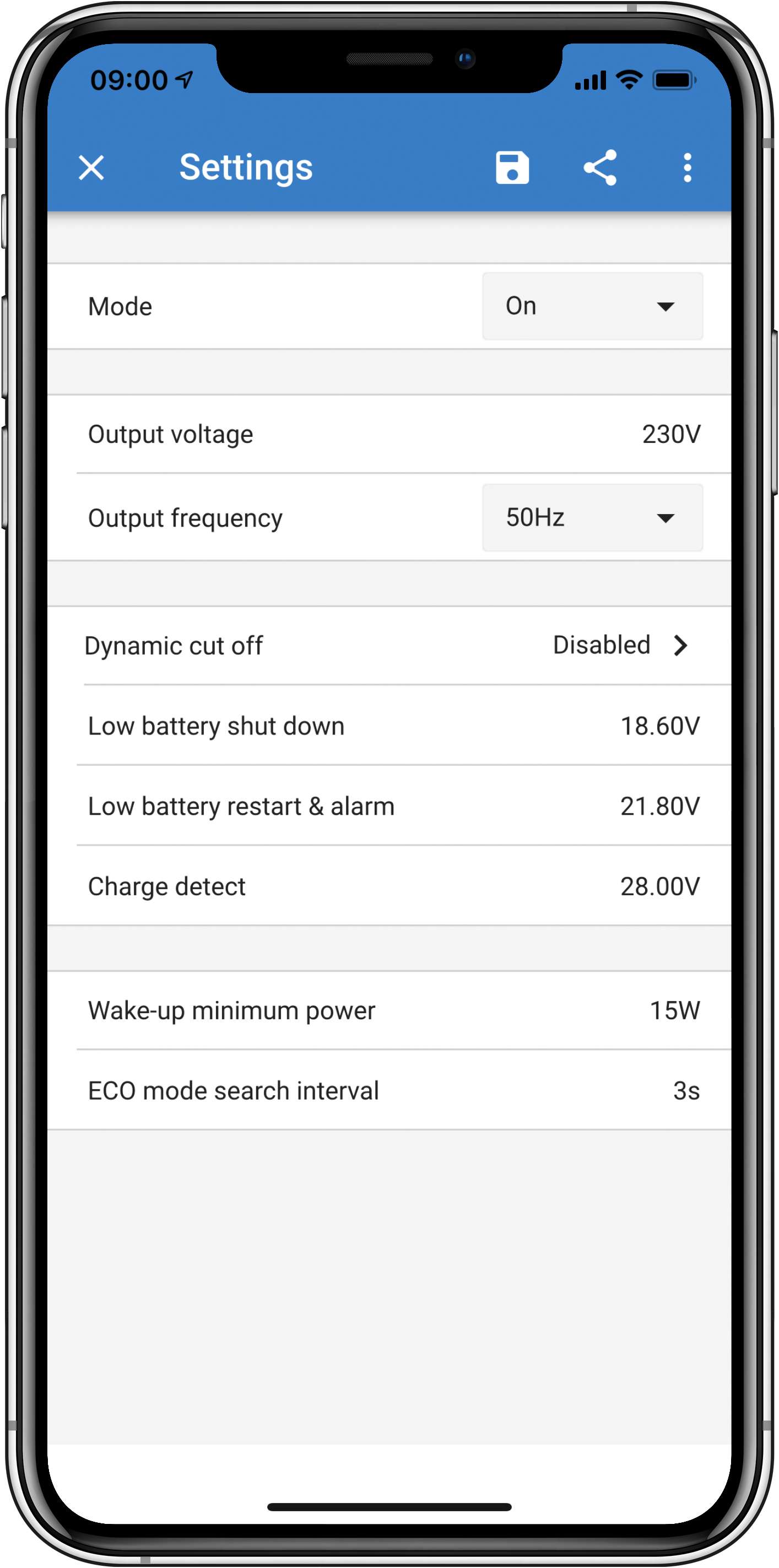Viewport: 779px width, 1568px height.
Task: Edit the Output voltage setting
Action: pyautogui.click(x=389, y=435)
